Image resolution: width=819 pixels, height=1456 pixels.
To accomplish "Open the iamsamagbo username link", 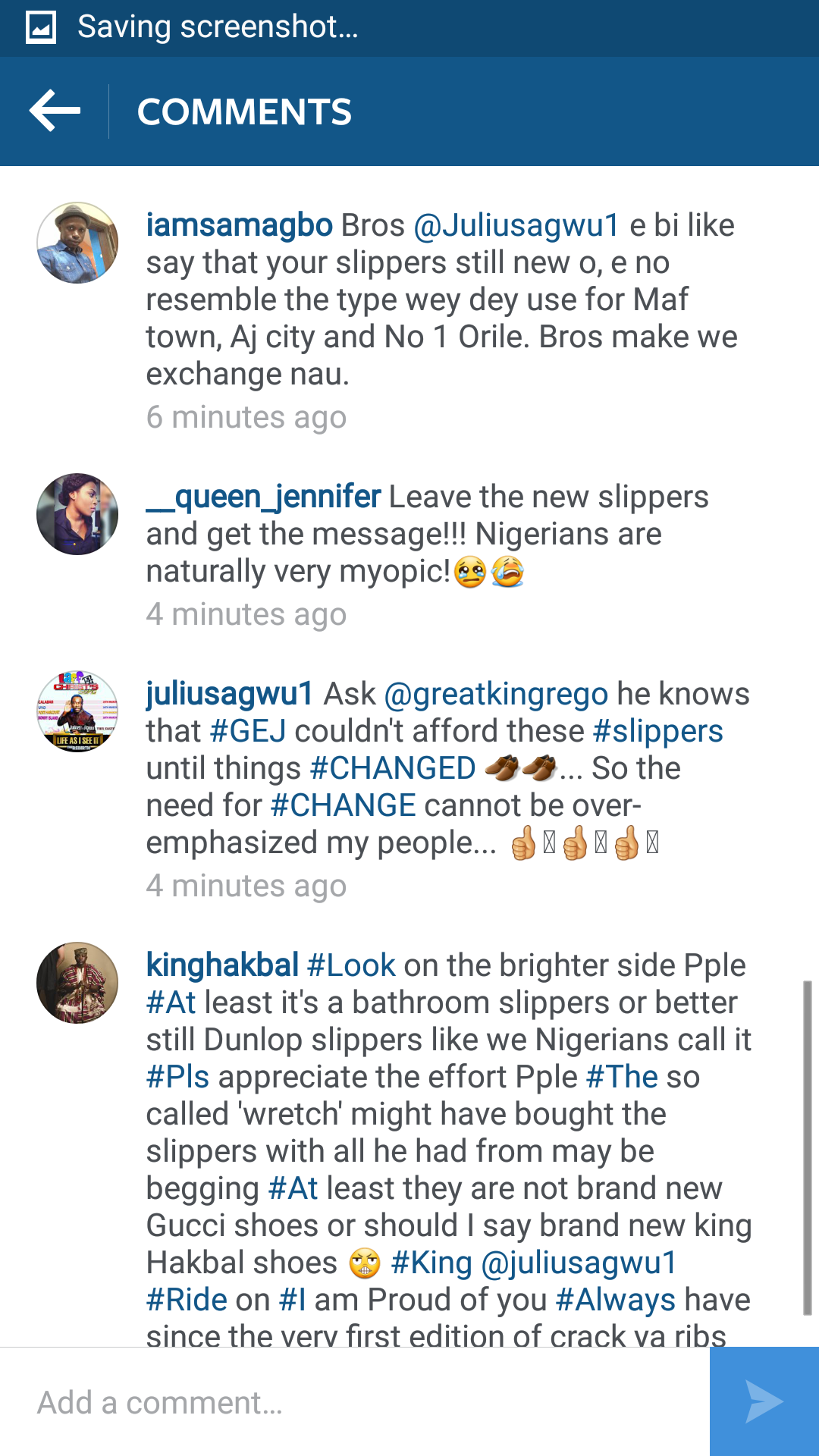I will coord(239,225).
